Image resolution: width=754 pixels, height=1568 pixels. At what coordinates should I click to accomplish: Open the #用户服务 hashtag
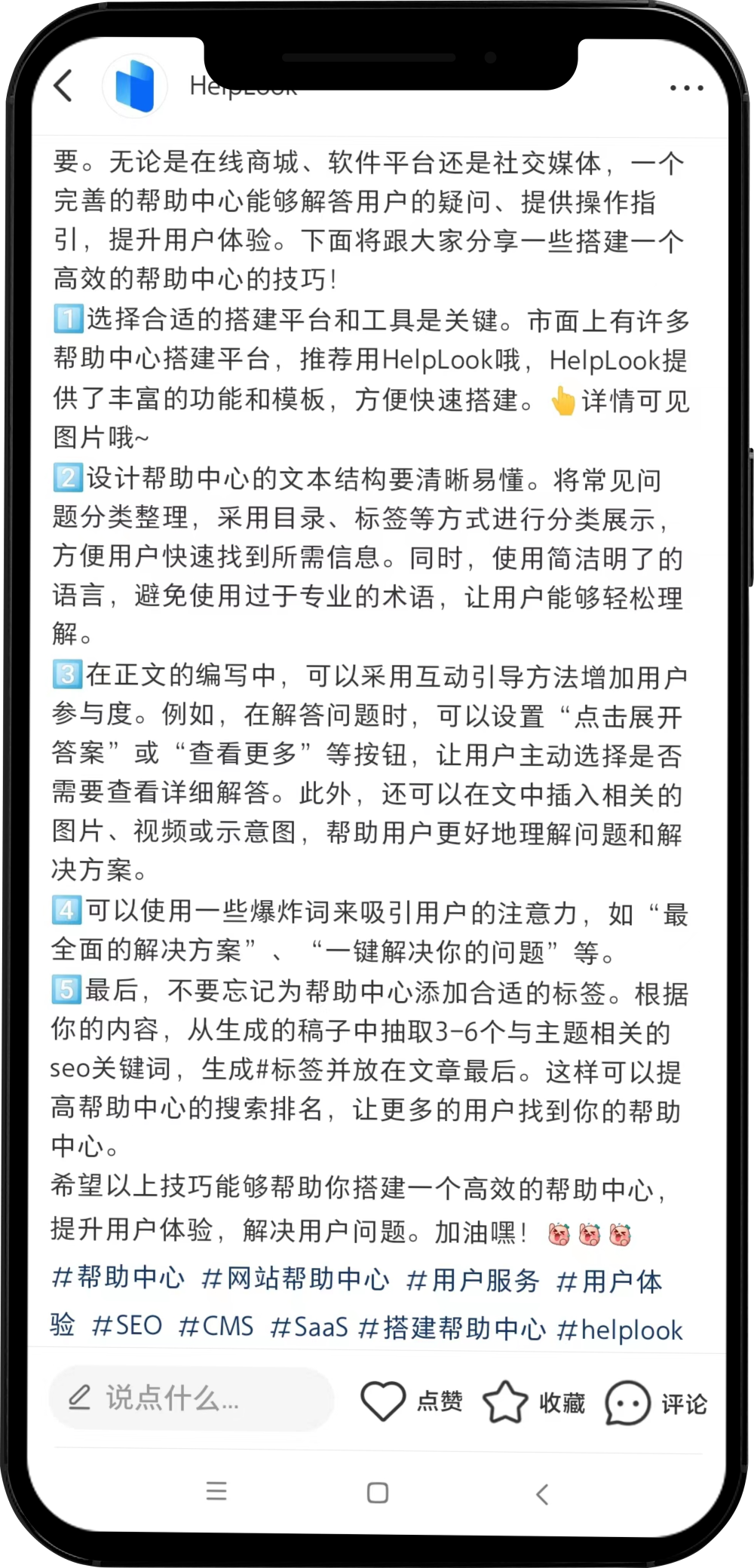[x=472, y=1280]
